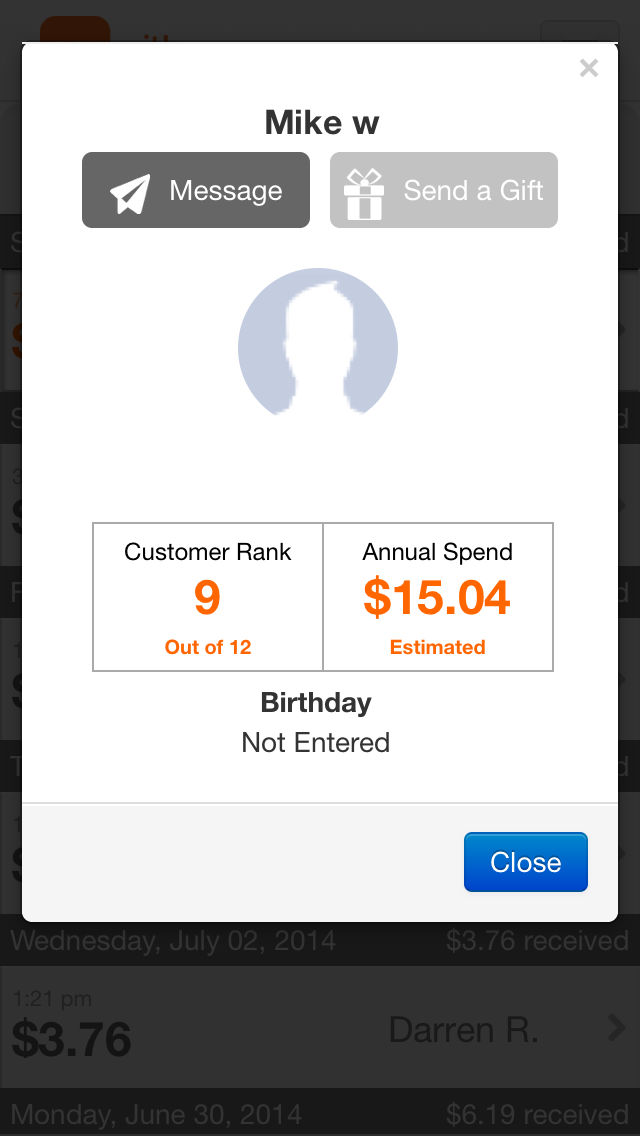640x1136 pixels.
Task: Message Mike w
Action: coord(196,190)
